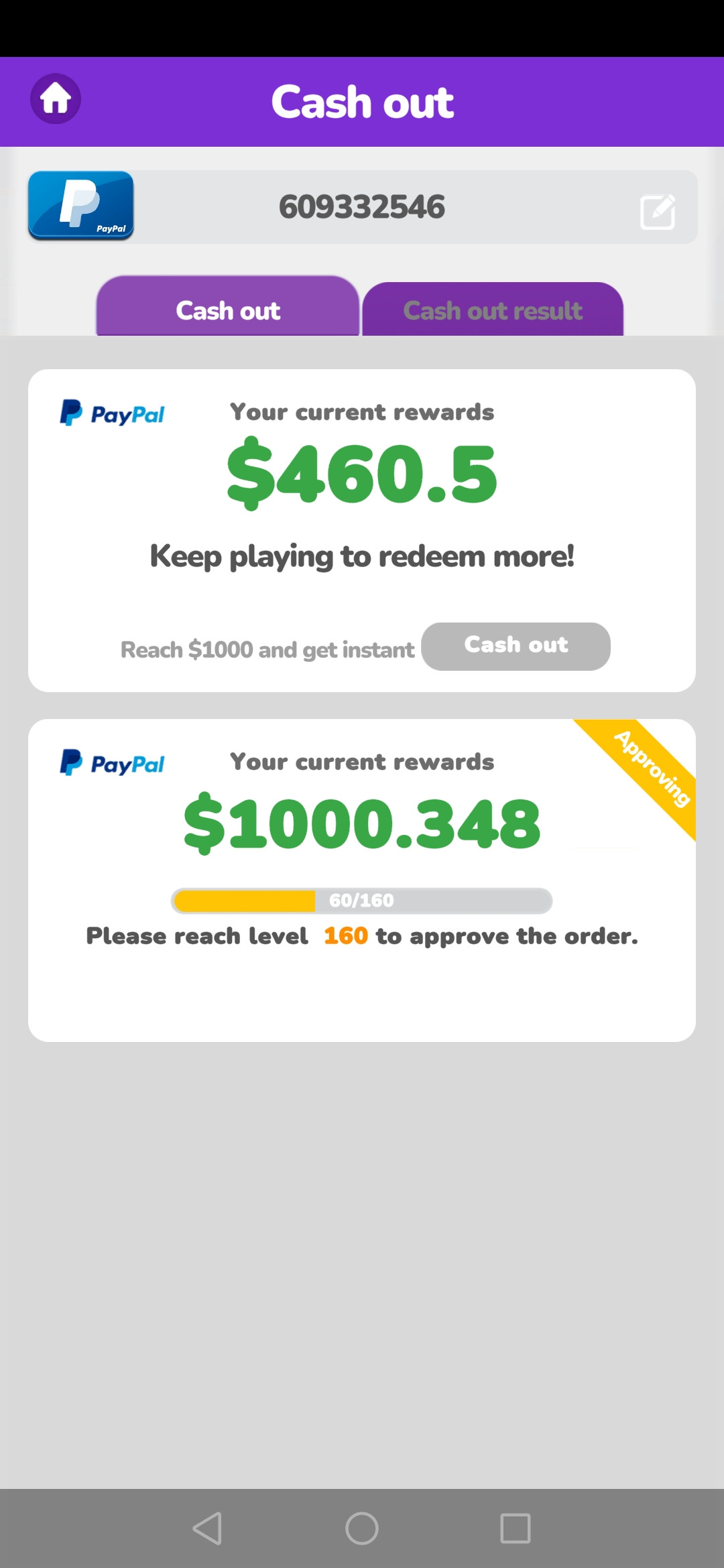Tap the gray Cash out button
Screen dimensions: 724x1568
point(516,646)
